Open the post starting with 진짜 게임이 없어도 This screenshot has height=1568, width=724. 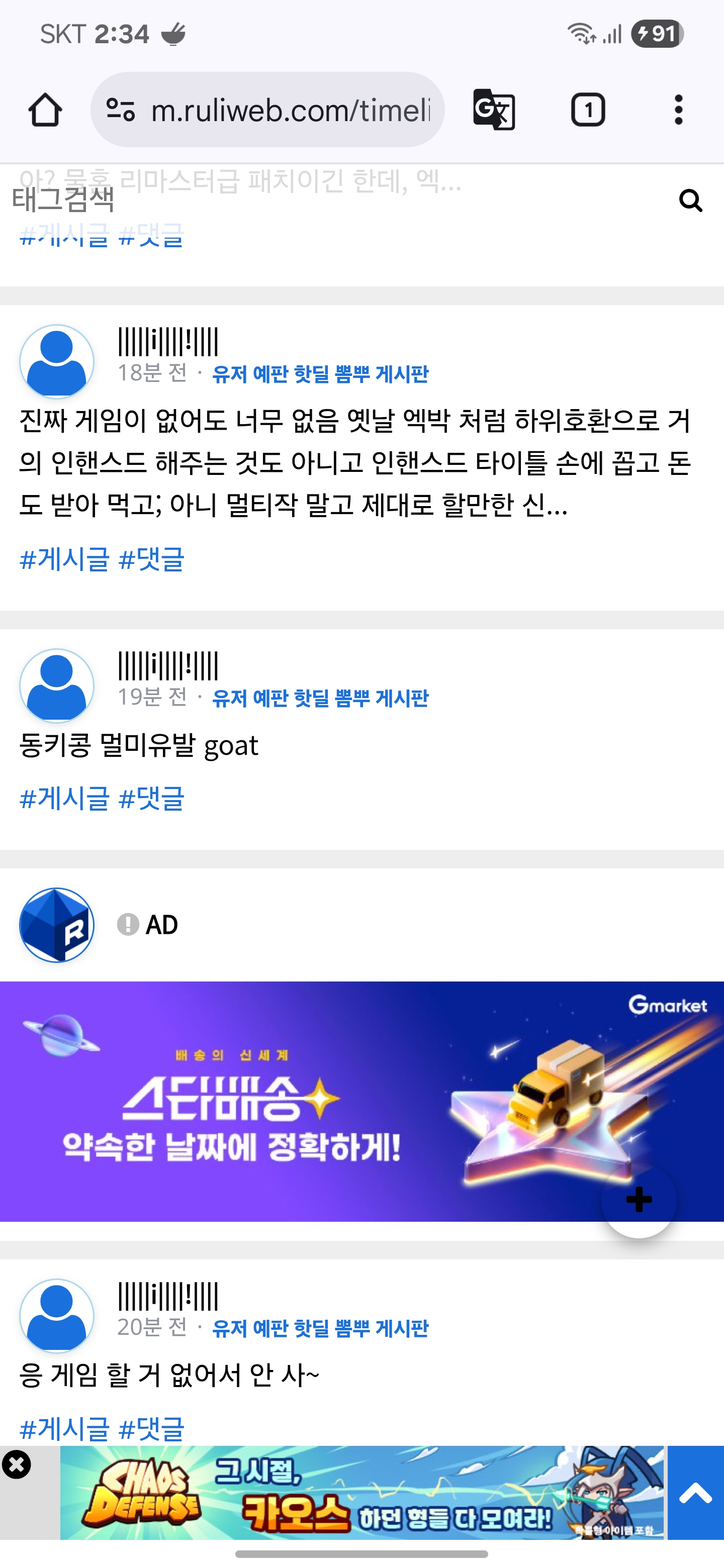[355, 463]
